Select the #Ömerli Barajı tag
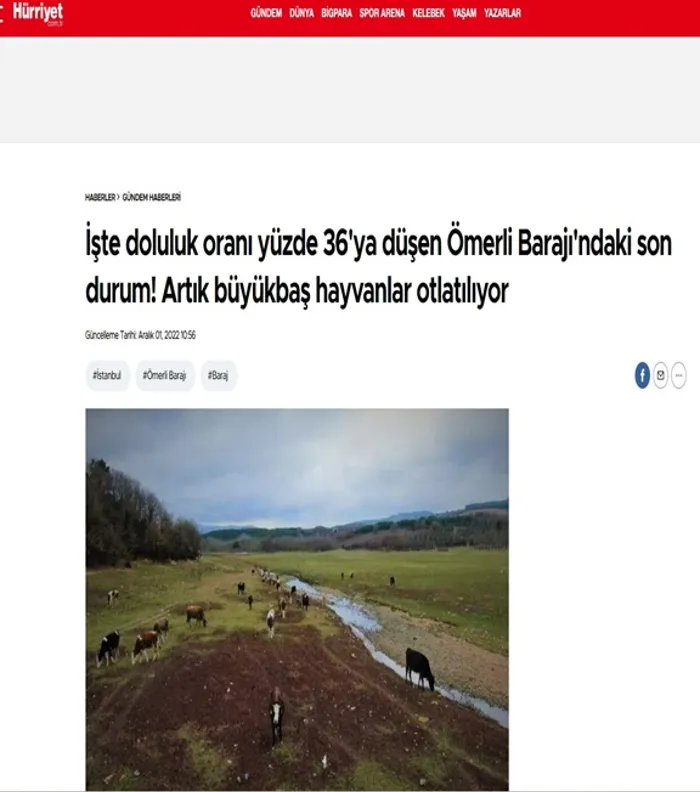This screenshot has height=792, width=700. pos(165,375)
